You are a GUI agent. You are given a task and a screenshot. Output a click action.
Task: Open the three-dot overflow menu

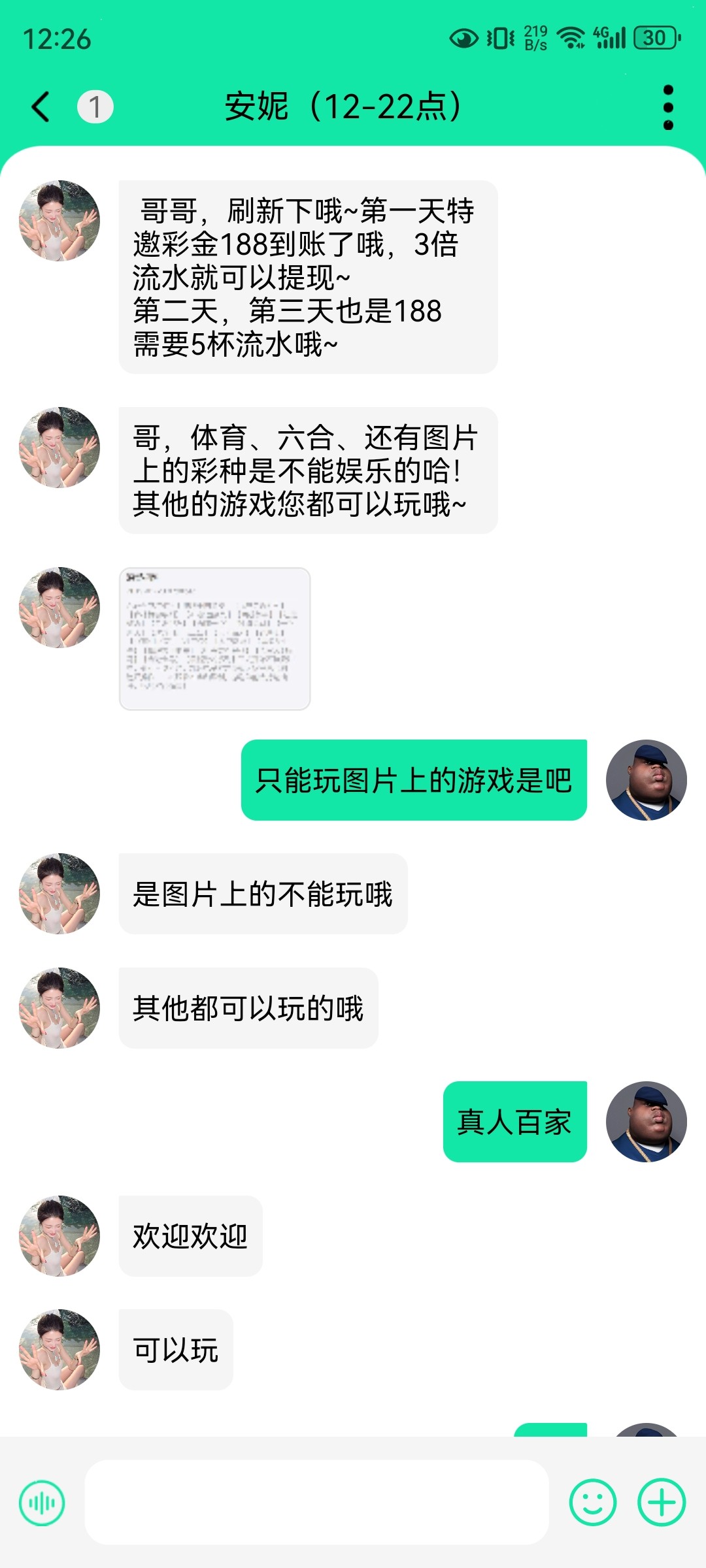(667, 107)
